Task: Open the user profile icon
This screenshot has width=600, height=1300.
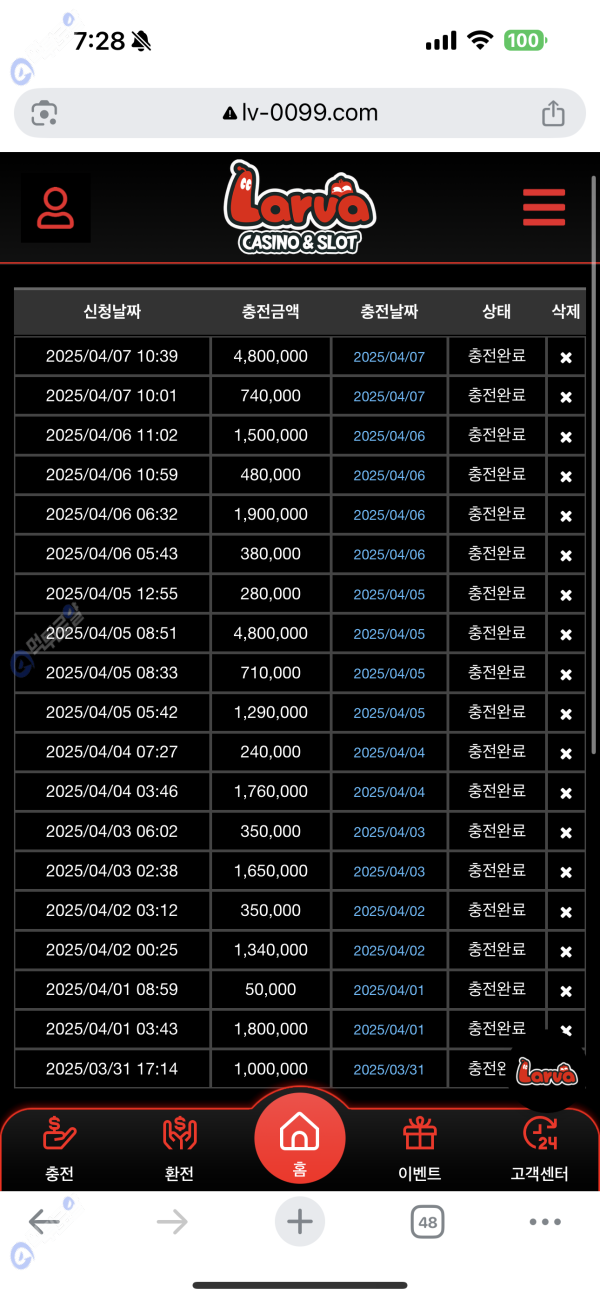Action: tap(56, 208)
